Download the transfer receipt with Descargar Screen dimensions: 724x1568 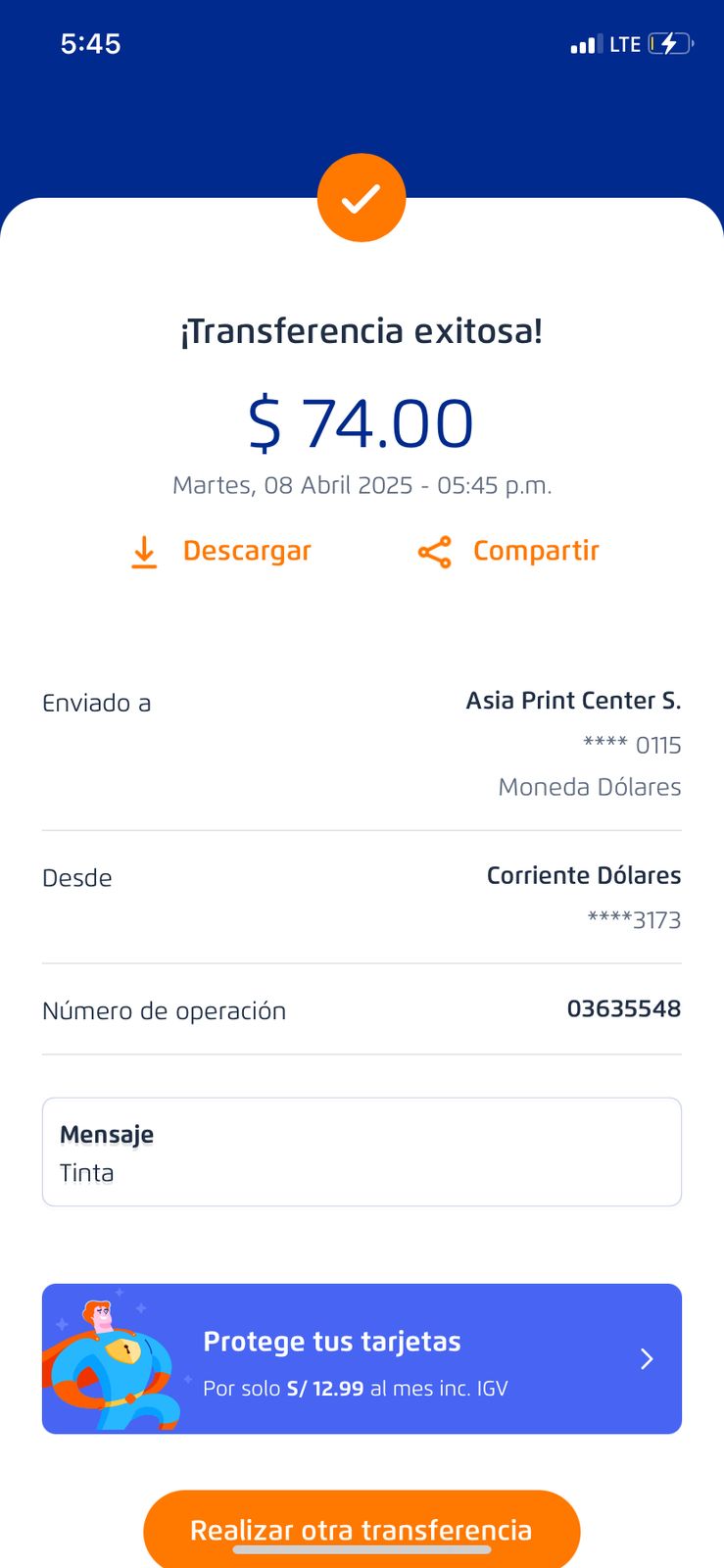221,552
